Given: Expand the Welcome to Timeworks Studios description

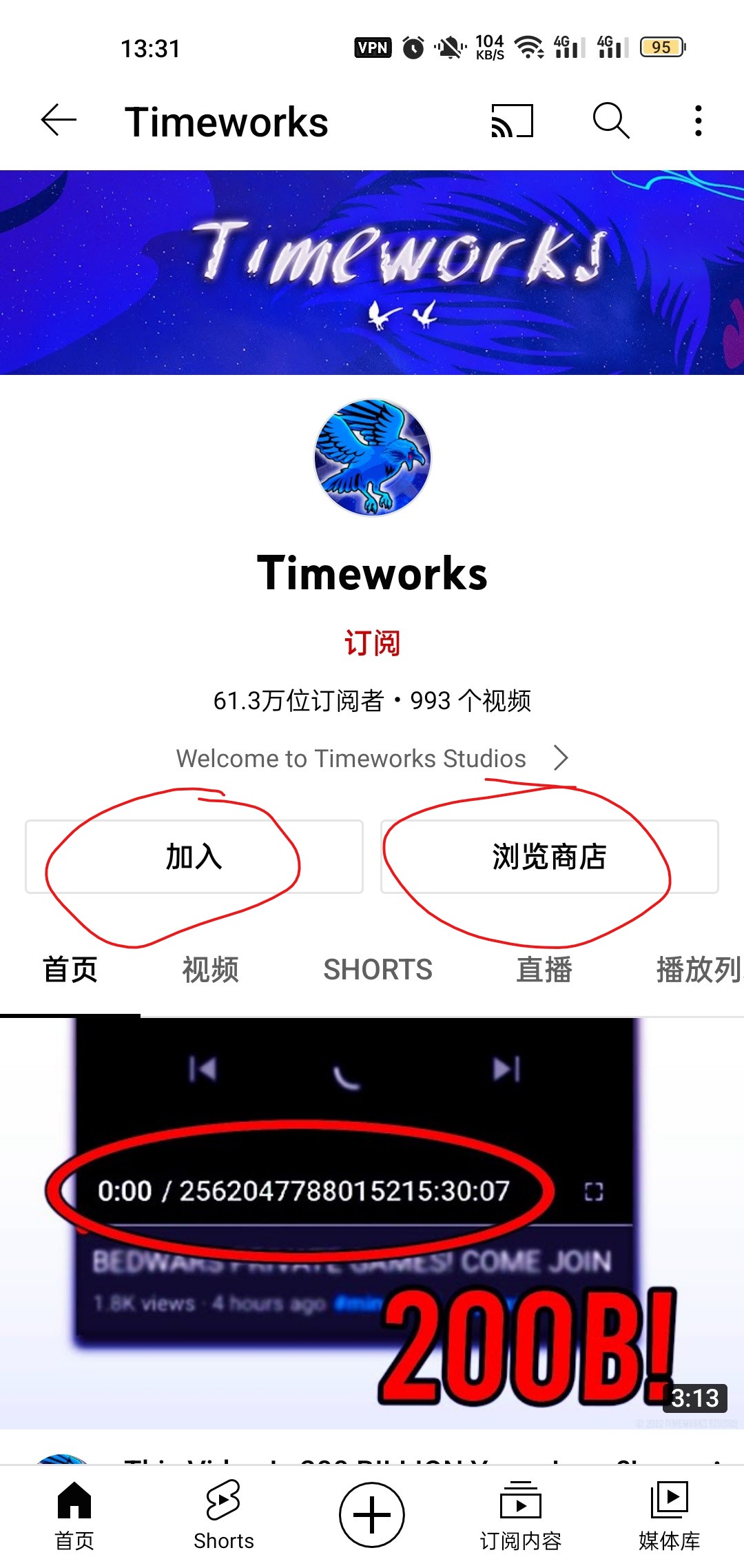Looking at the screenshot, I should pos(372,758).
